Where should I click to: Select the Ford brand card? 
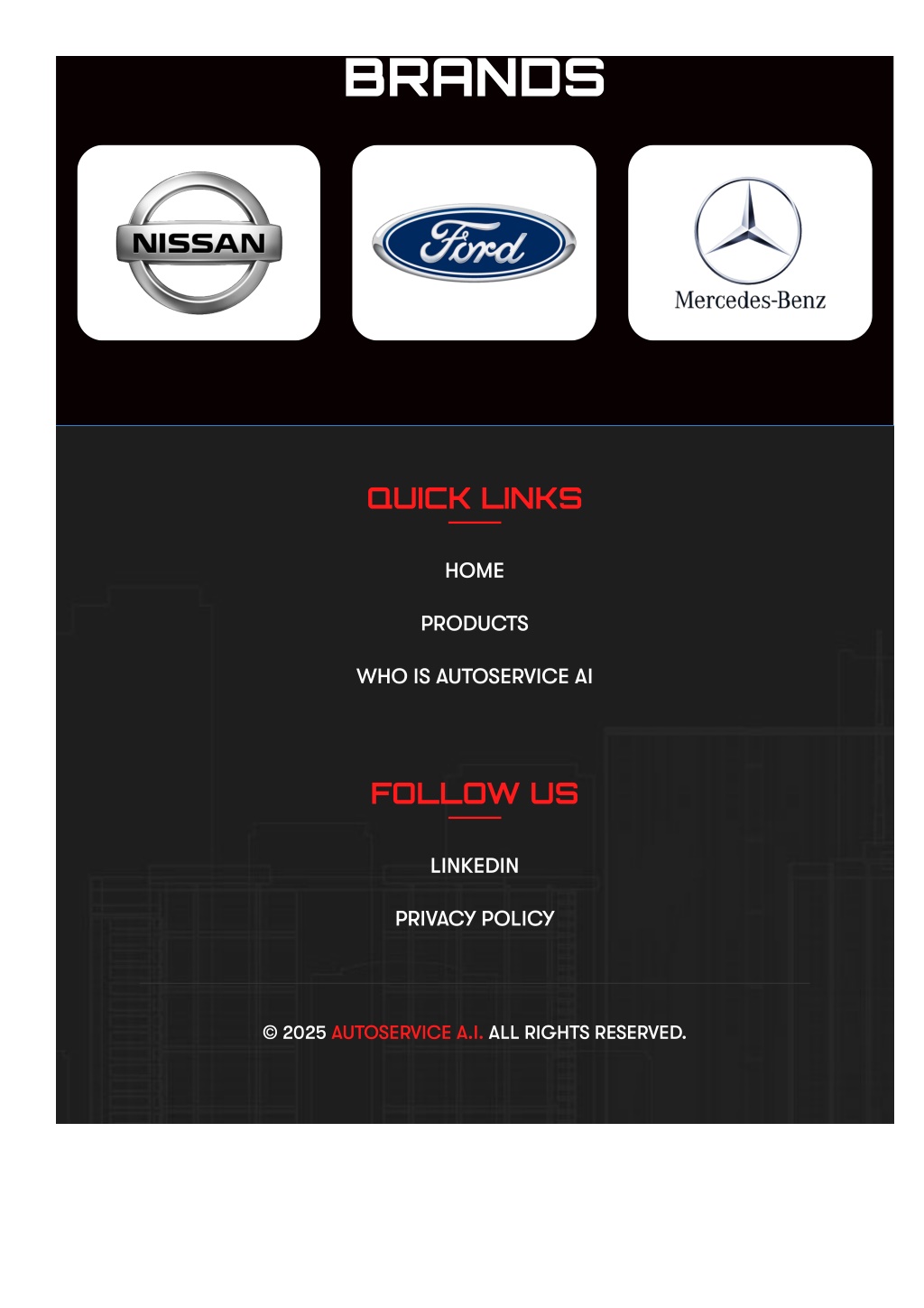point(474,243)
